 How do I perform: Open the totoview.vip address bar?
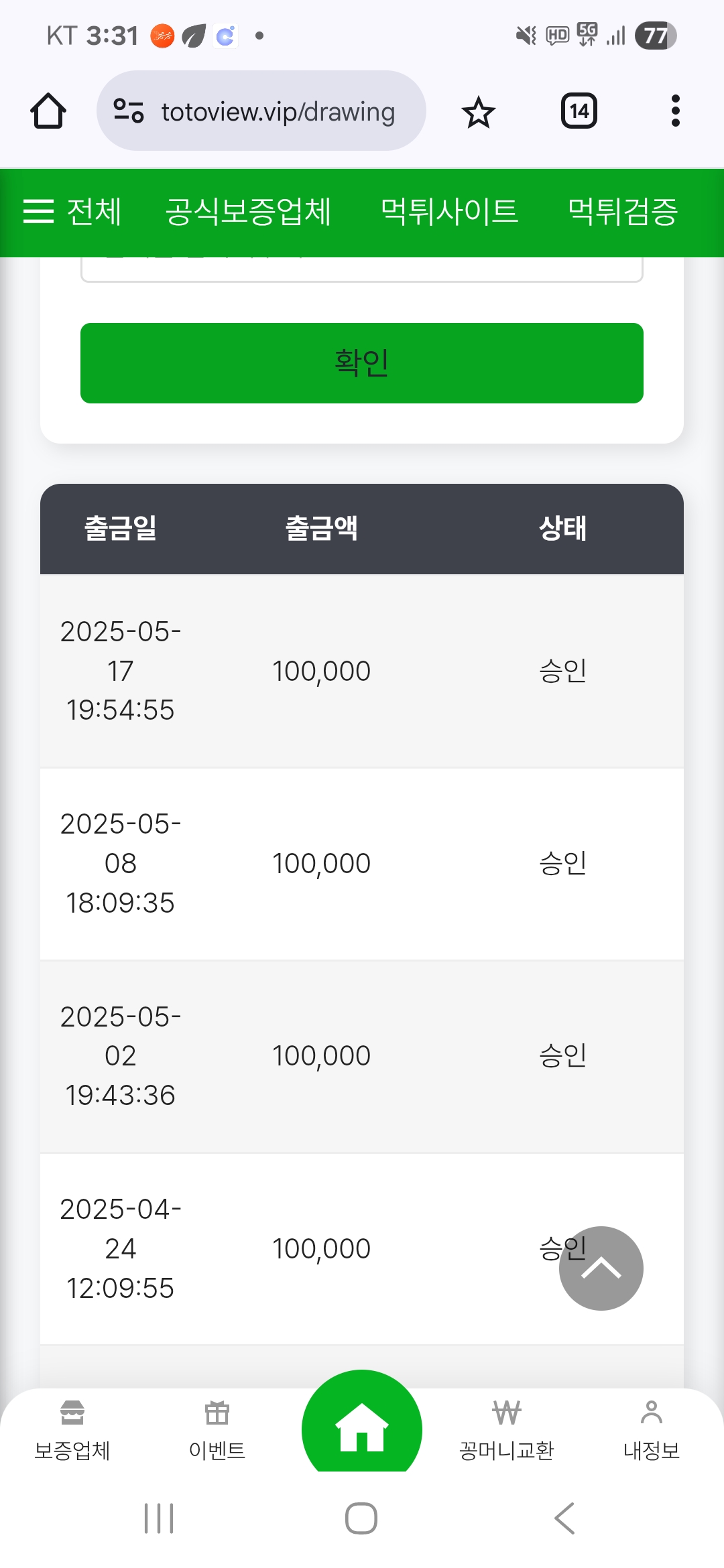[261, 111]
